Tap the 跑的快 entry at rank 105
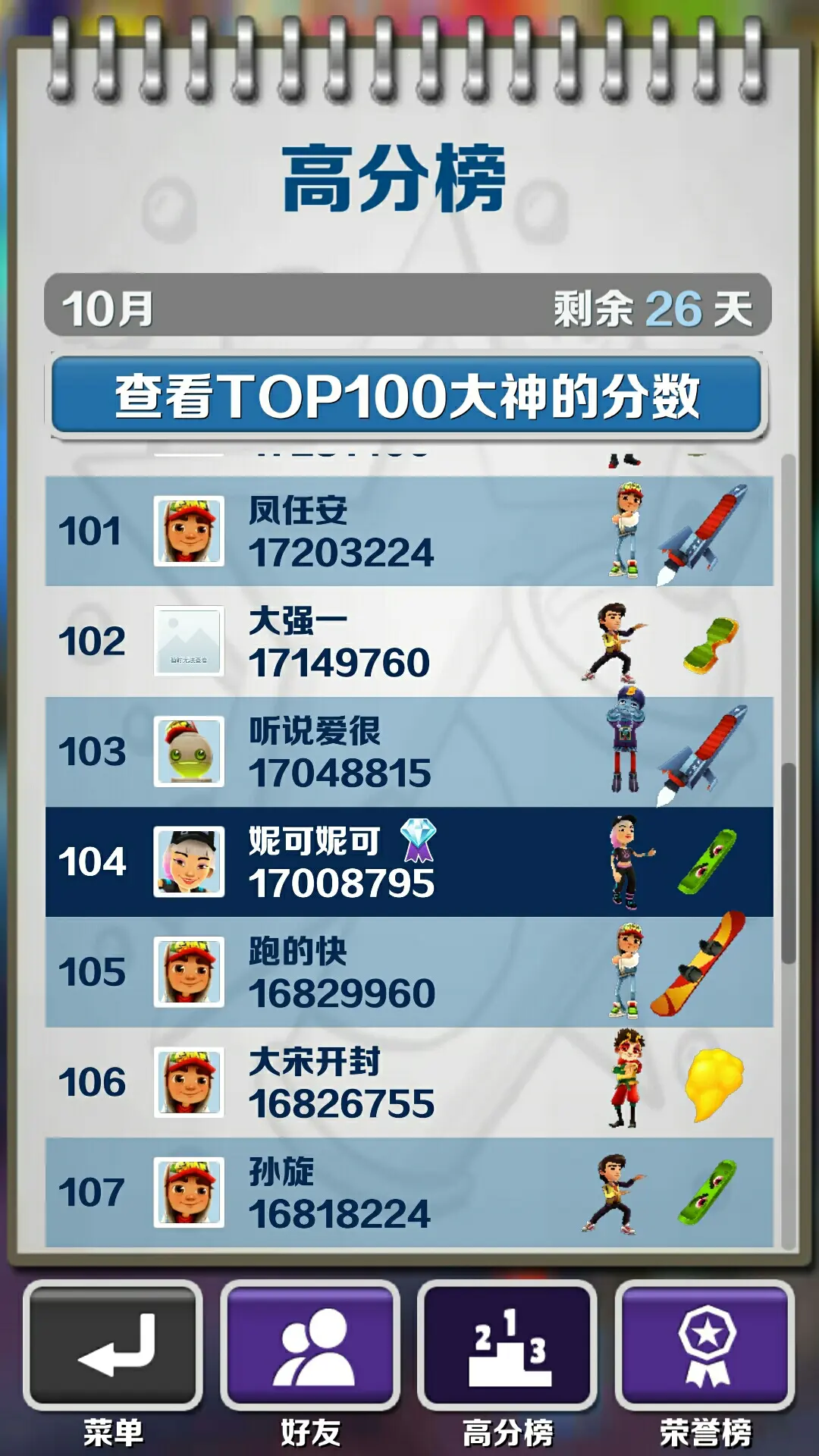The height and width of the screenshot is (1456, 819). (408, 972)
